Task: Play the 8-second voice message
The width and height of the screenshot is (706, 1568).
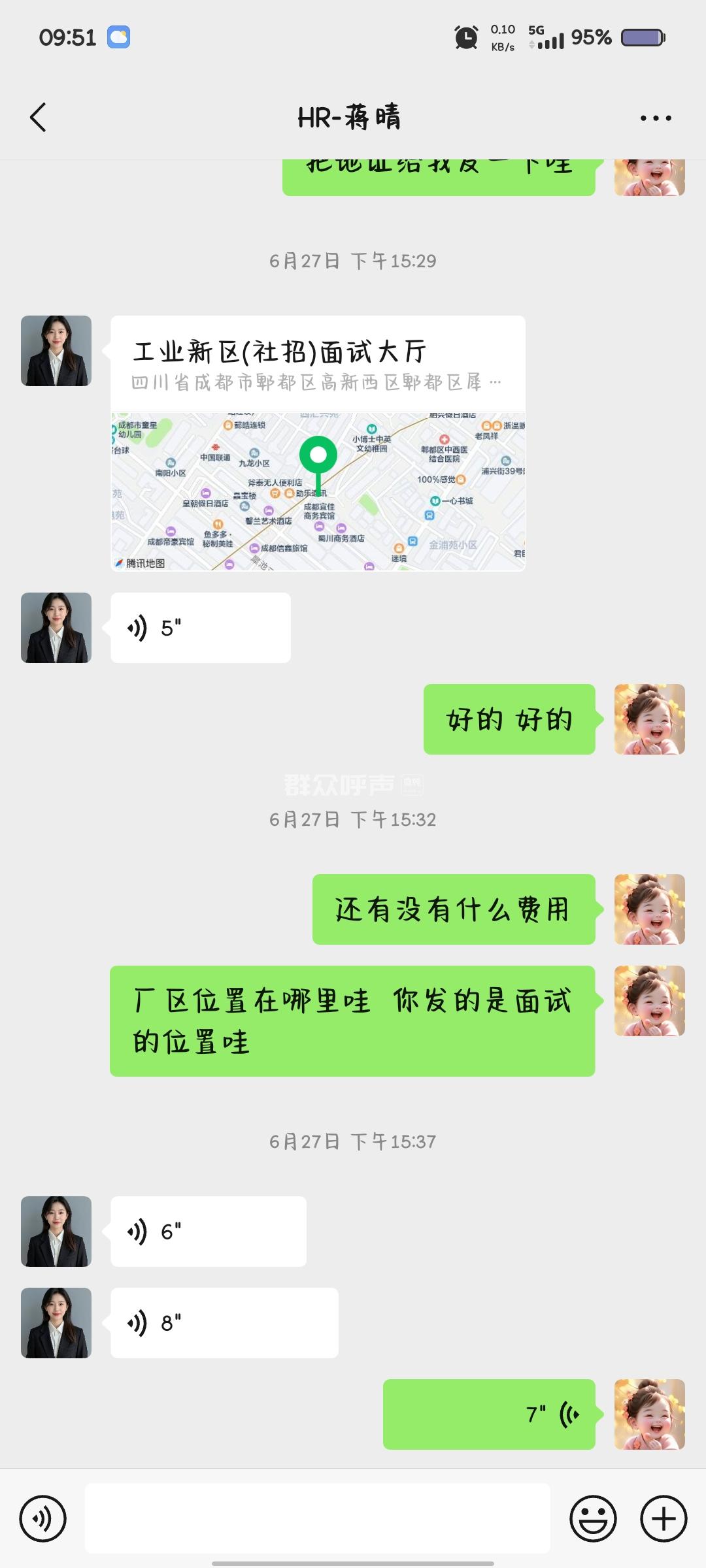Action: coord(224,1323)
